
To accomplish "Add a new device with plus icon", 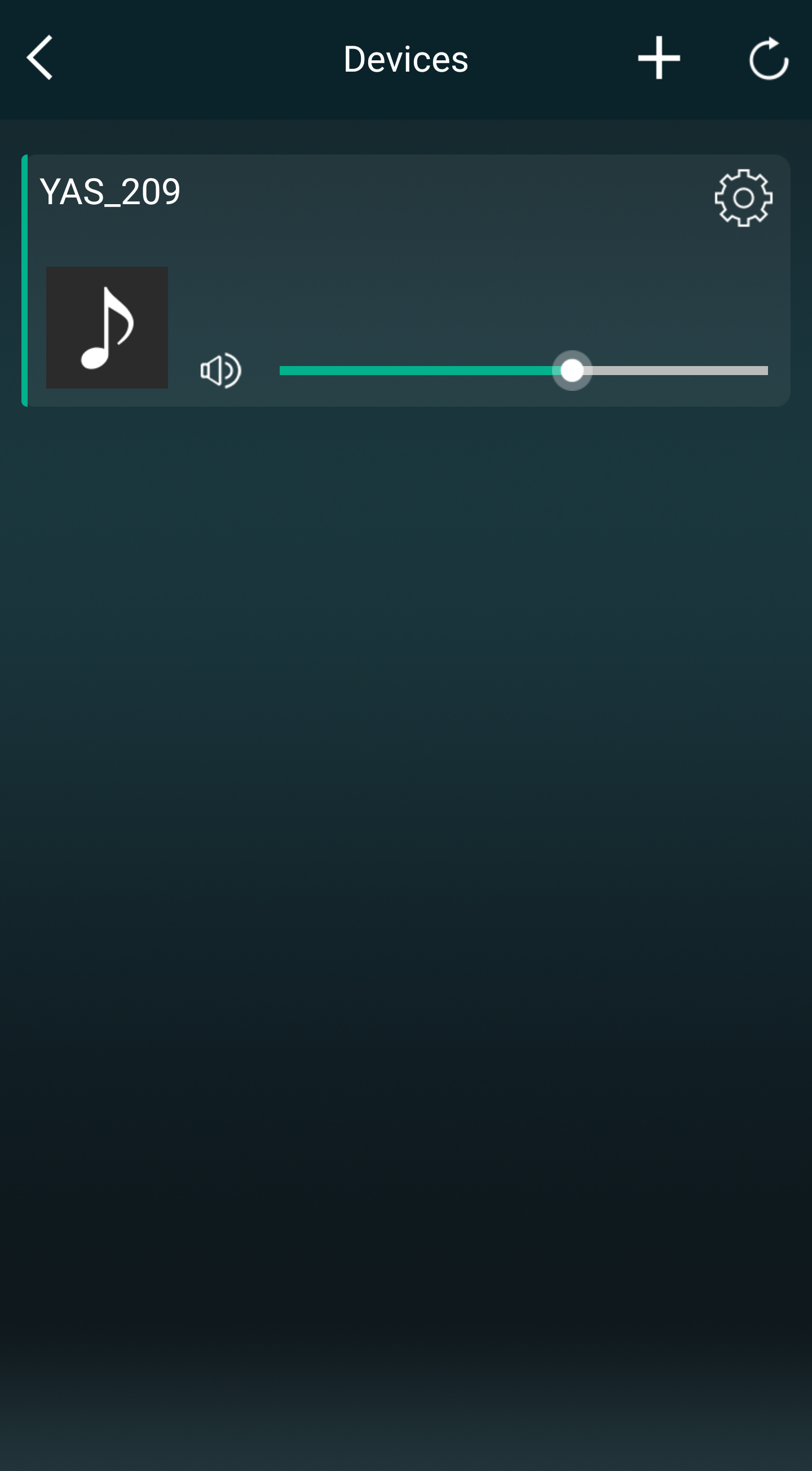I will (659, 58).
